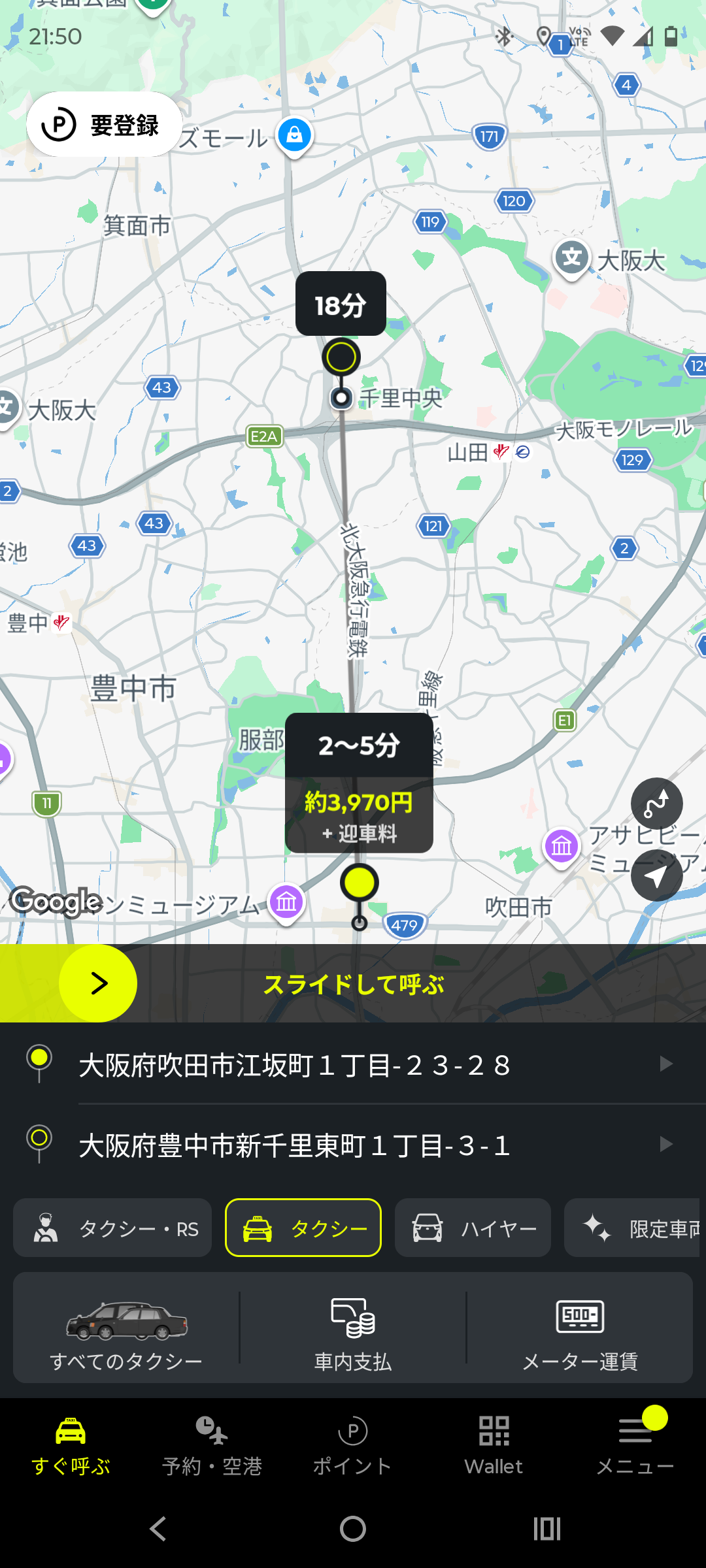Switch to the 予約・空港 tab

[x=212, y=1446]
